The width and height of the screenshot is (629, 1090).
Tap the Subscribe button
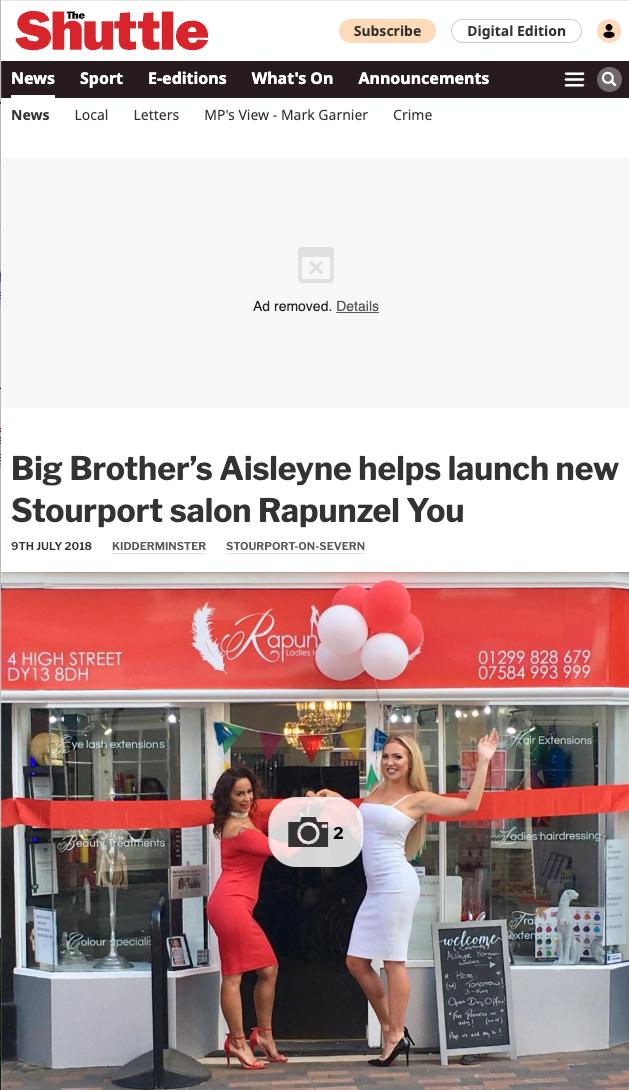tap(387, 31)
